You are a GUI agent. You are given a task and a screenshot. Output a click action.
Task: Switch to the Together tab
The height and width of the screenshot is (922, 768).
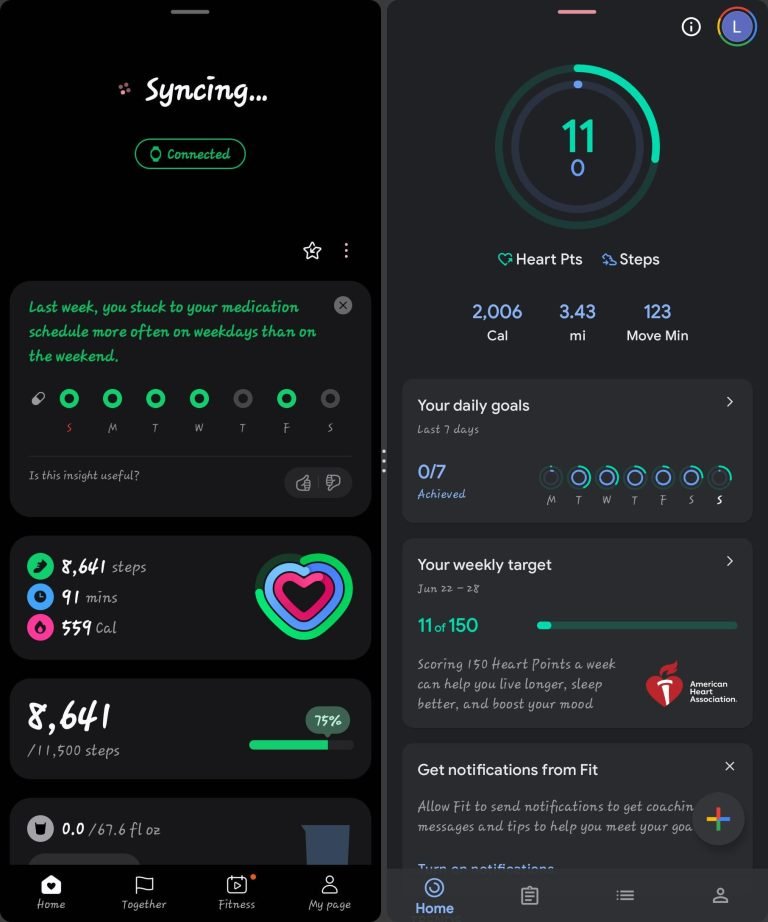144,892
